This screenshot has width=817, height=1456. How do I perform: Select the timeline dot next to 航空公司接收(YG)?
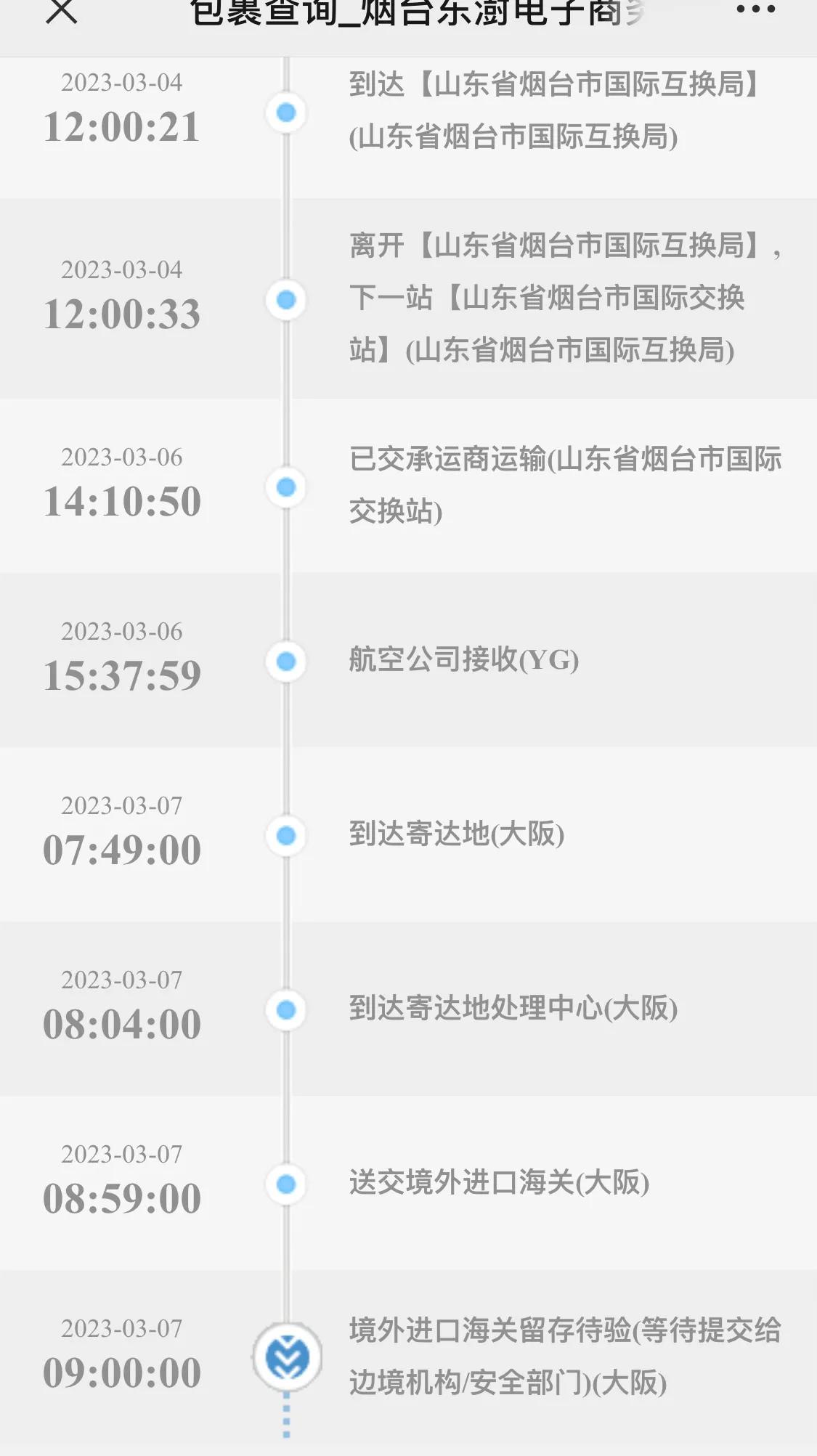(x=286, y=661)
